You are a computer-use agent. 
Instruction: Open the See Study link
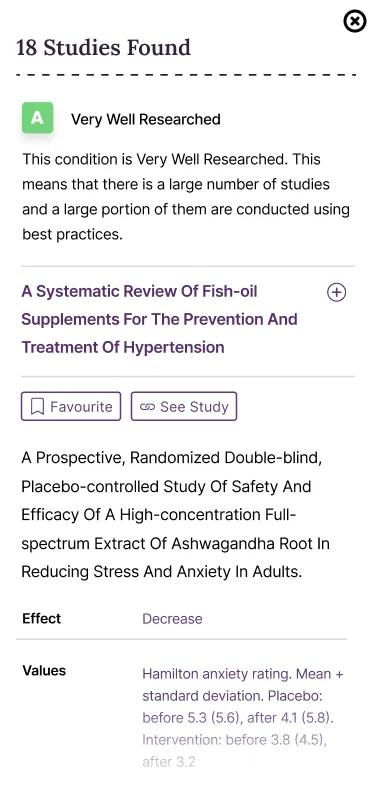click(x=184, y=407)
